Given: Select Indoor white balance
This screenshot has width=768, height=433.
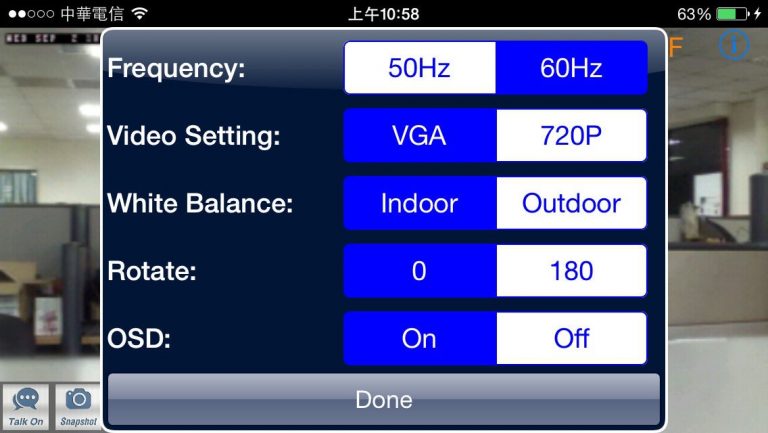Looking at the screenshot, I should pos(420,203).
